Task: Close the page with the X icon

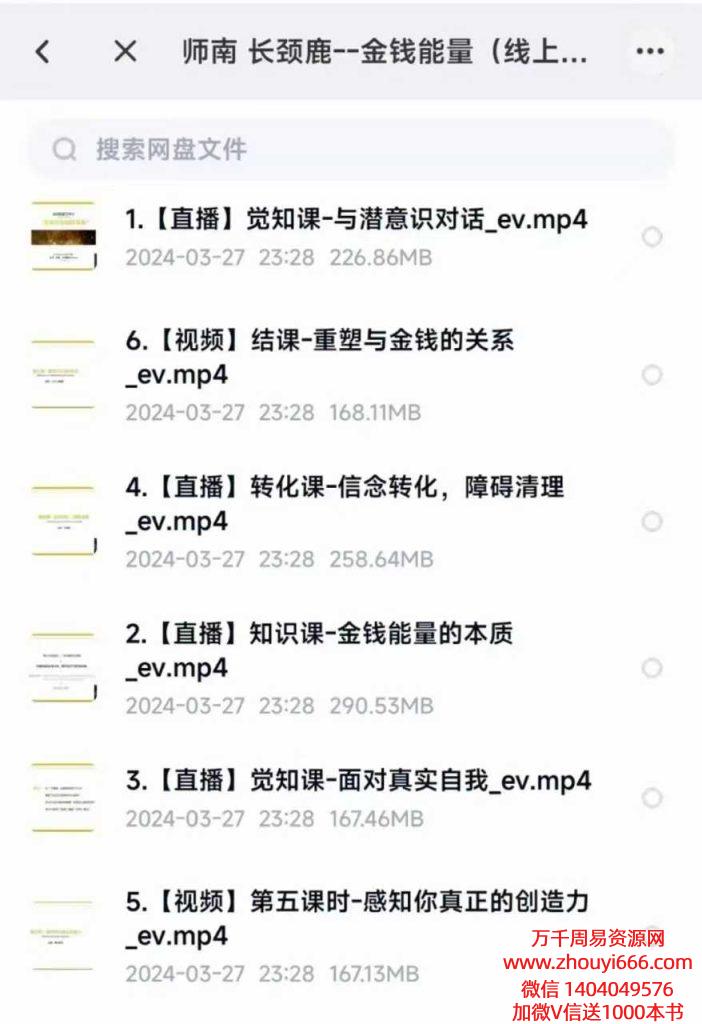Action: (x=125, y=52)
